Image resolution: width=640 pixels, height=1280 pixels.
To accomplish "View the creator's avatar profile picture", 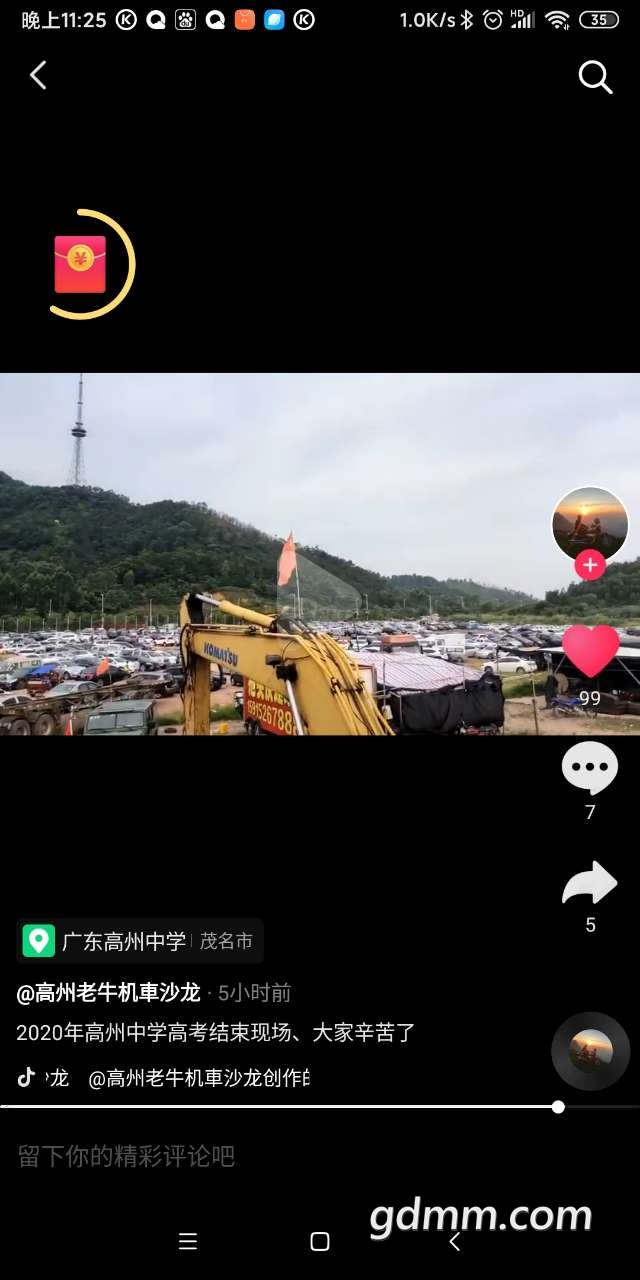I will pos(590,525).
